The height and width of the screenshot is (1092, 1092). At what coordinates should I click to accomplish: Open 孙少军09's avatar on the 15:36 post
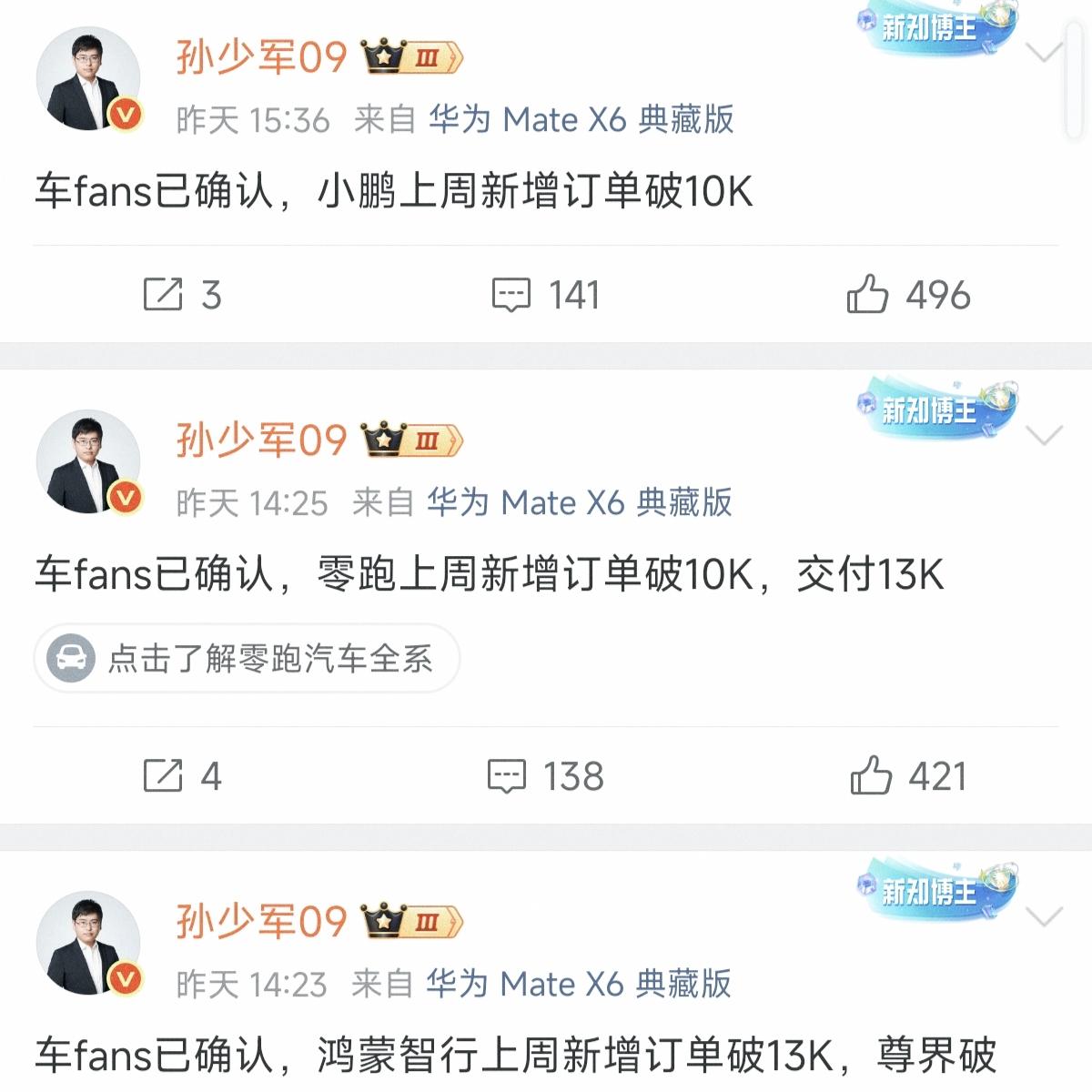click(x=88, y=79)
